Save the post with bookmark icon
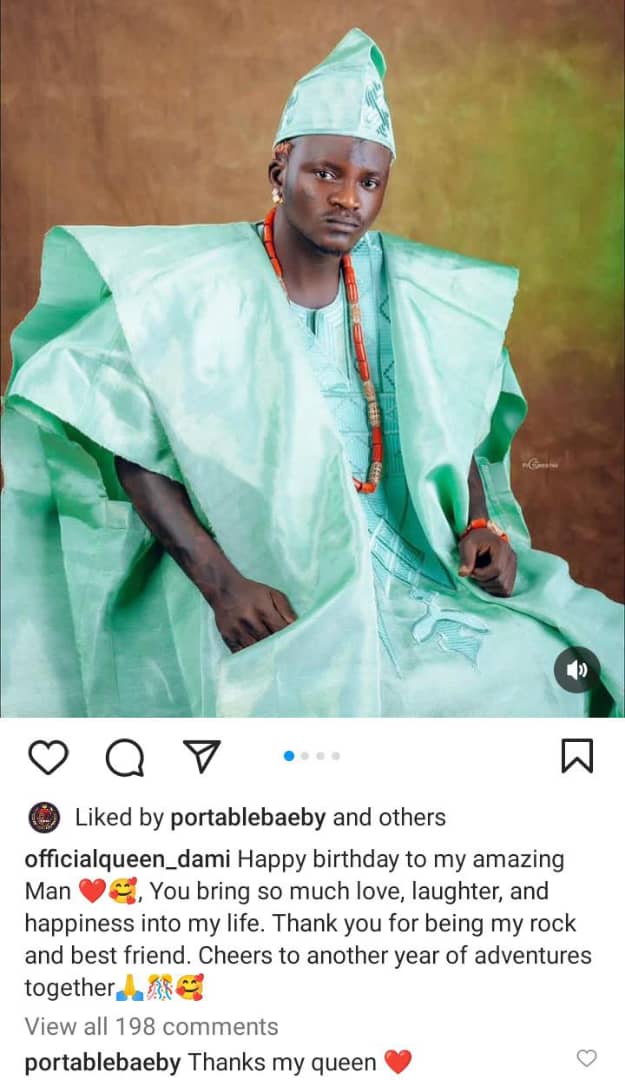The width and height of the screenshot is (625, 1080). 577,757
